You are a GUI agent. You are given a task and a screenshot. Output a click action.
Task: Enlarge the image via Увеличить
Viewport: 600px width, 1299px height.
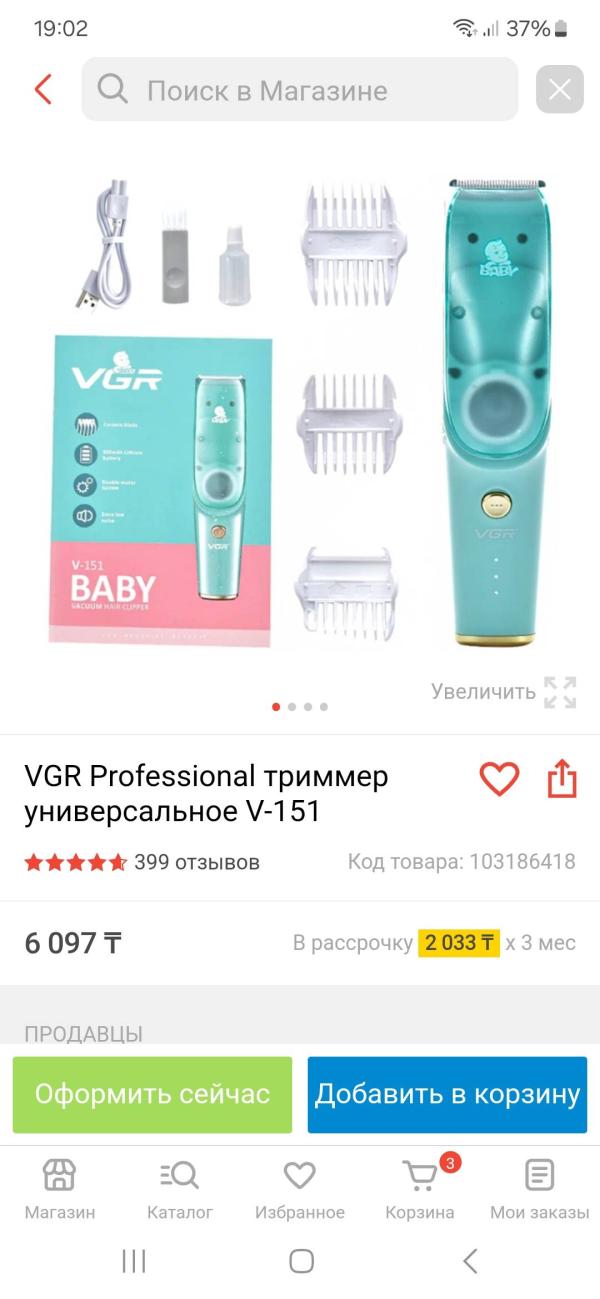[504, 691]
